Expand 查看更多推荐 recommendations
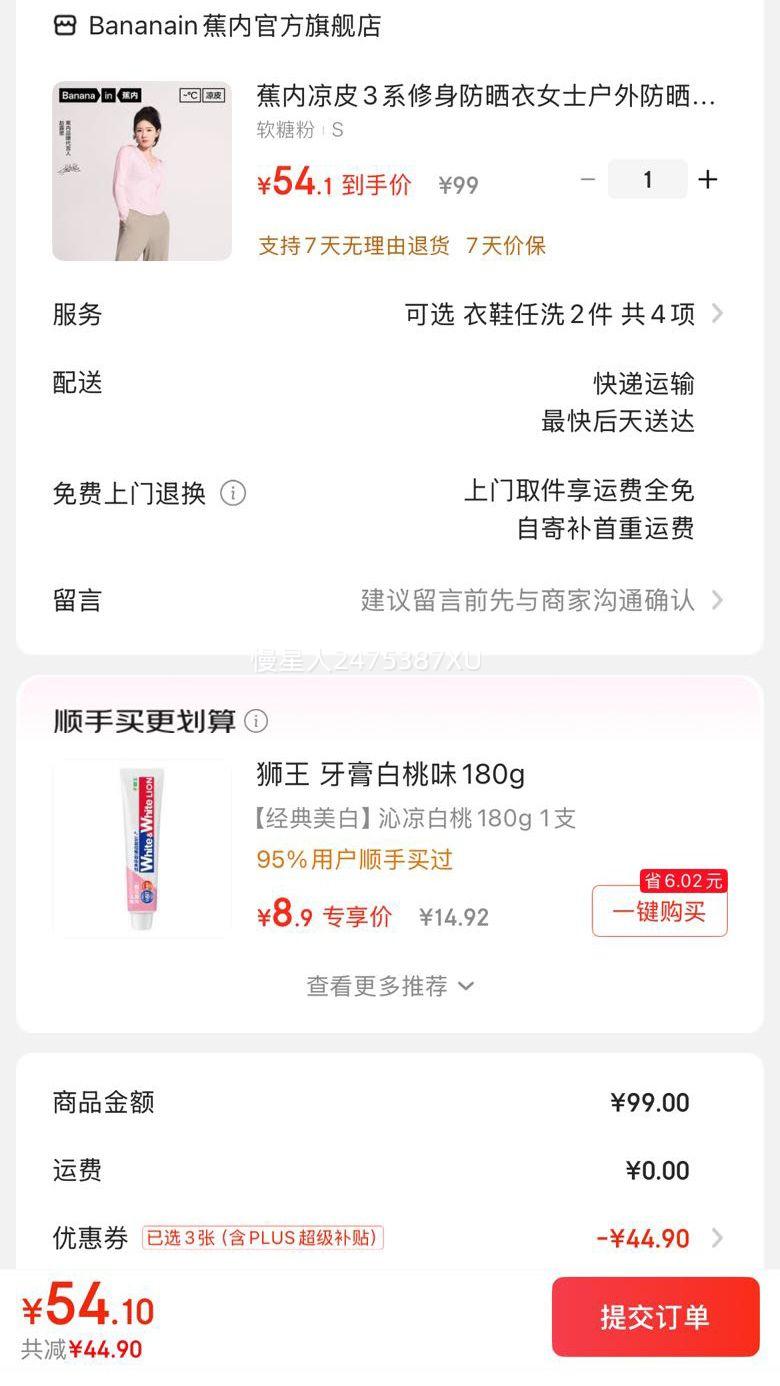The width and height of the screenshot is (780, 1386). [x=390, y=986]
